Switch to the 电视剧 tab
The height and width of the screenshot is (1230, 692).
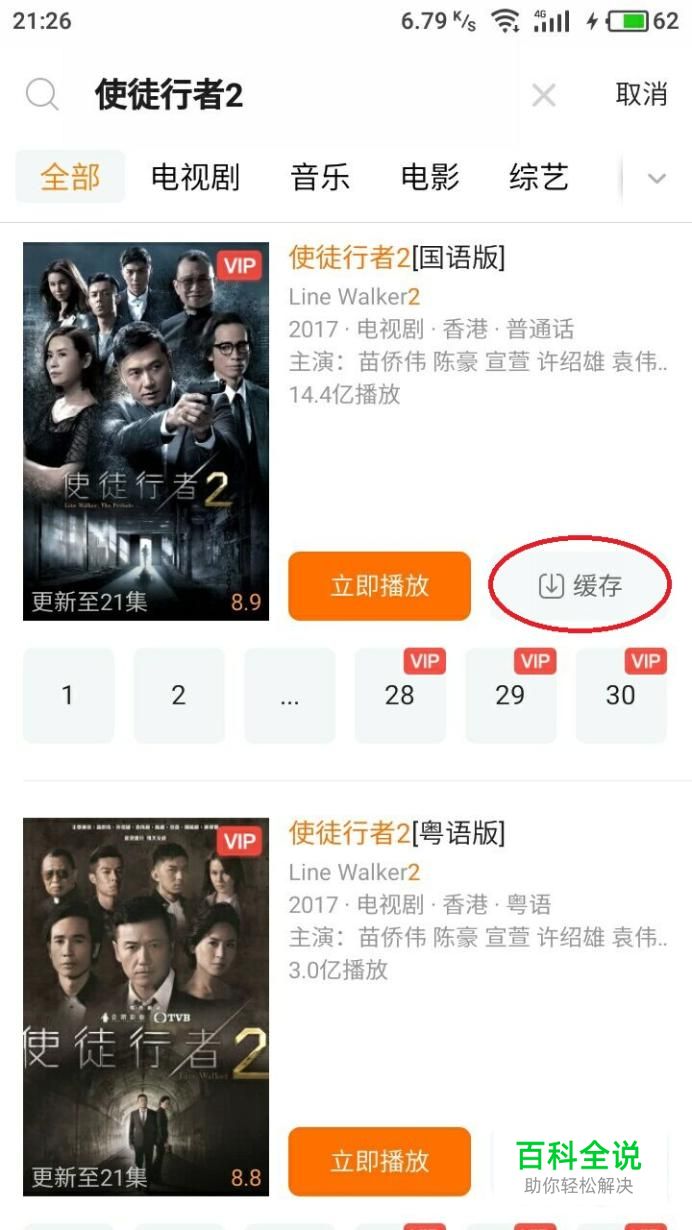tap(195, 178)
